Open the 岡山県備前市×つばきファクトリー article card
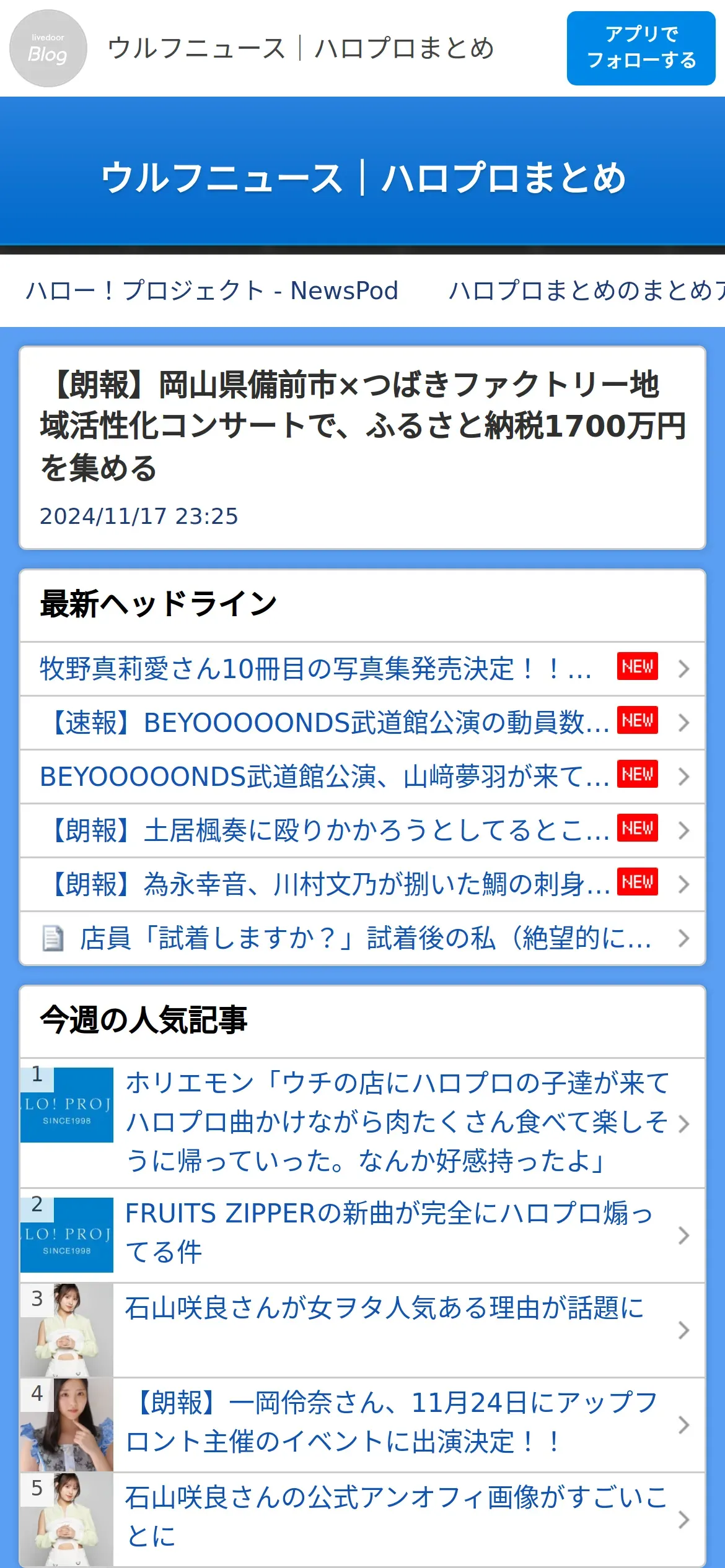The image size is (725, 1568). click(x=362, y=448)
